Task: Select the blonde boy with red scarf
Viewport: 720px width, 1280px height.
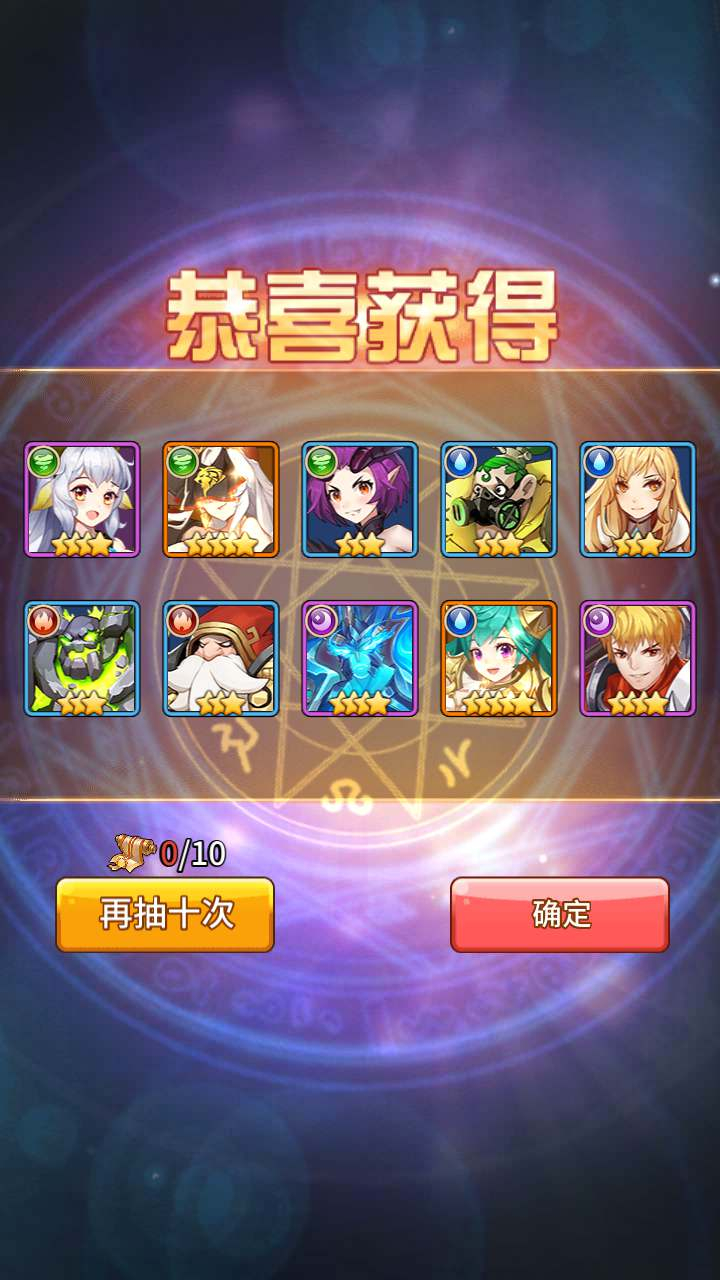Action: click(638, 658)
